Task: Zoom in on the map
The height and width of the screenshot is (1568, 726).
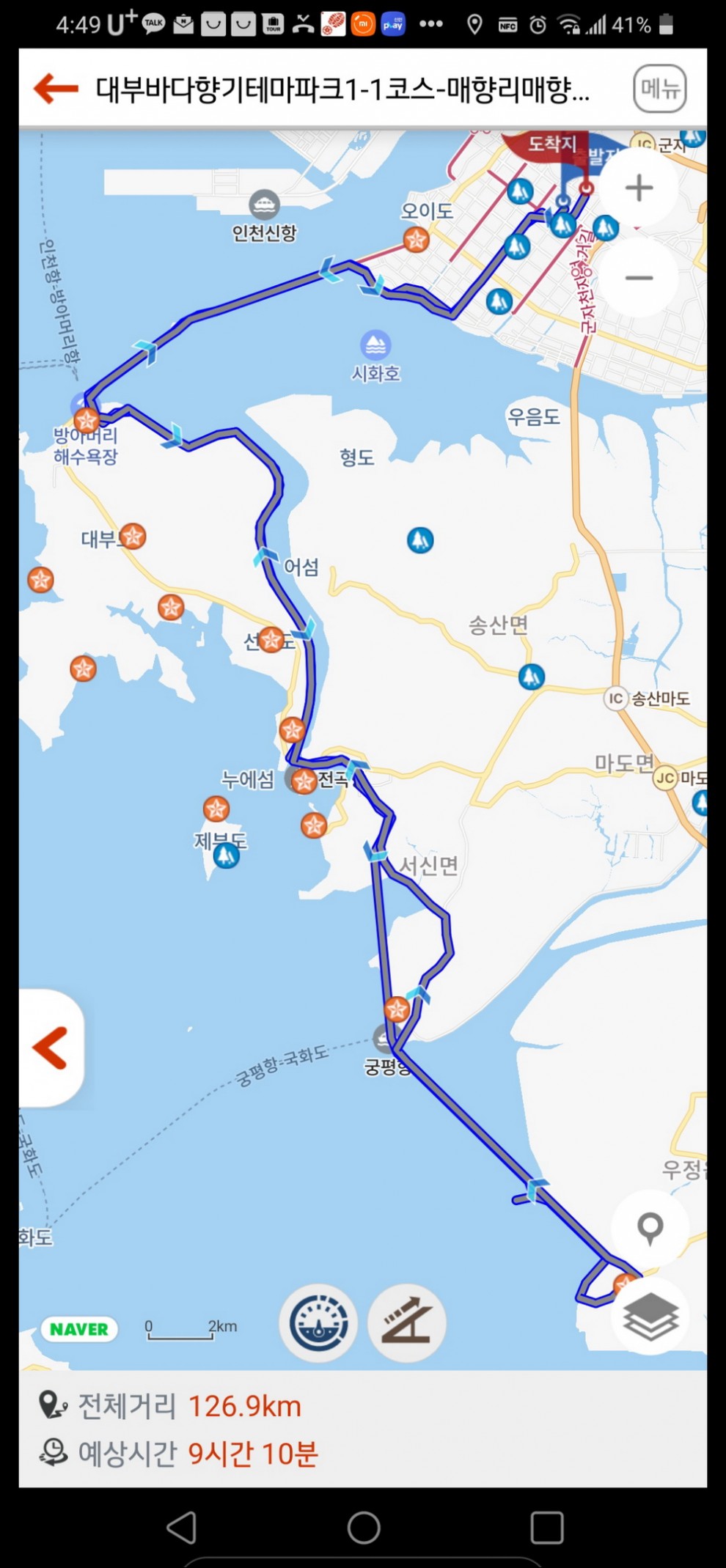Action: coord(639,188)
